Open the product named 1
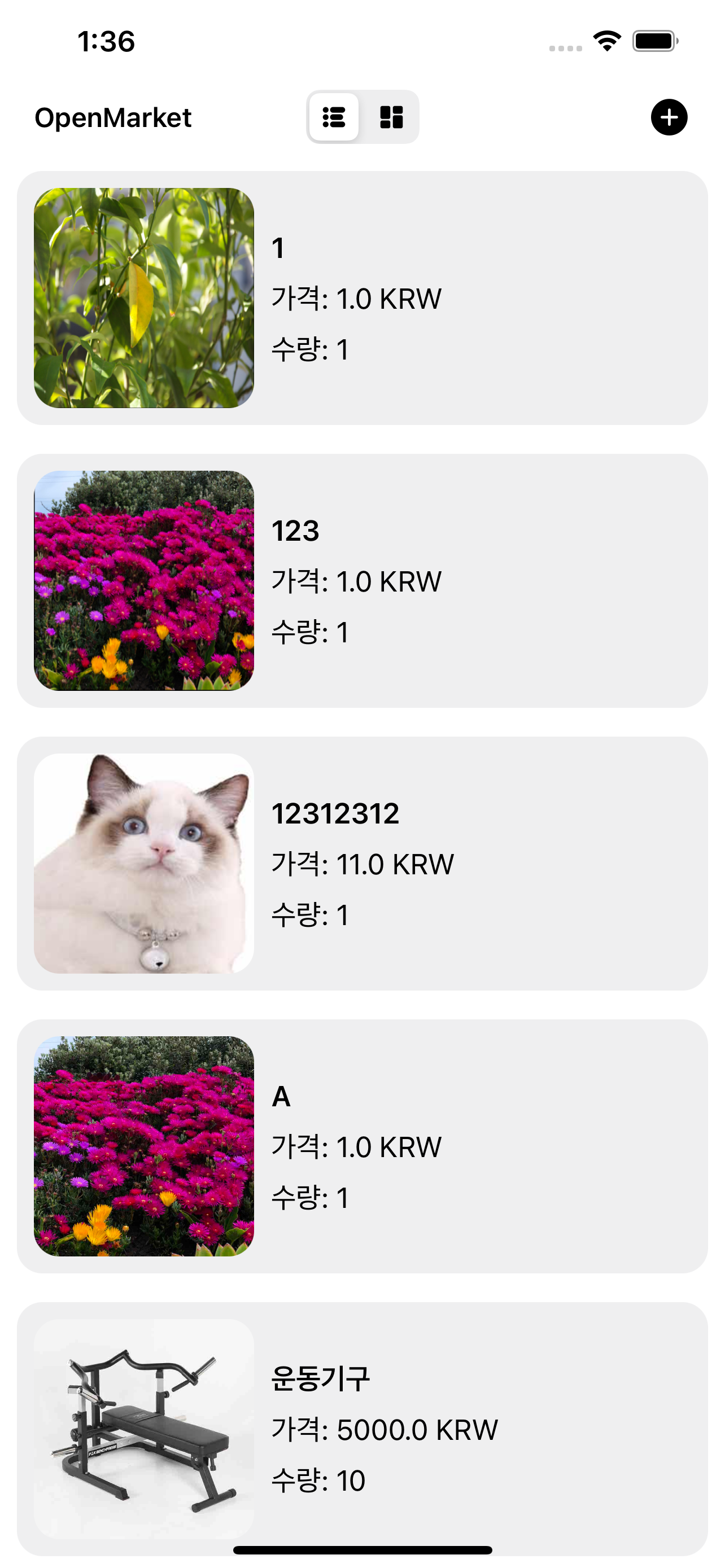725x1568 pixels. click(x=361, y=297)
